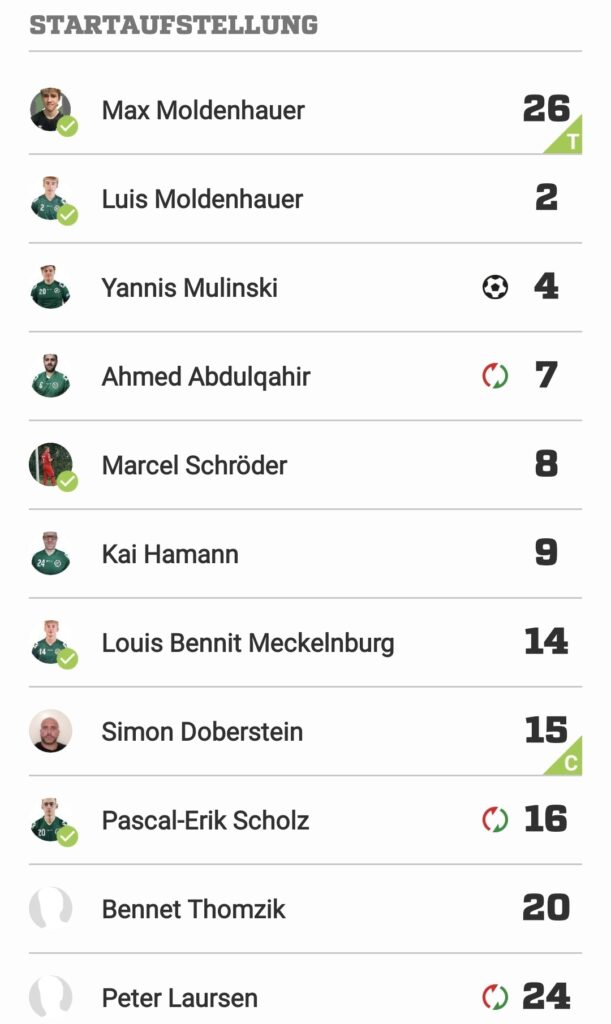View Kai Hamann's player details
This screenshot has height=1024, width=611.
tap(170, 554)
